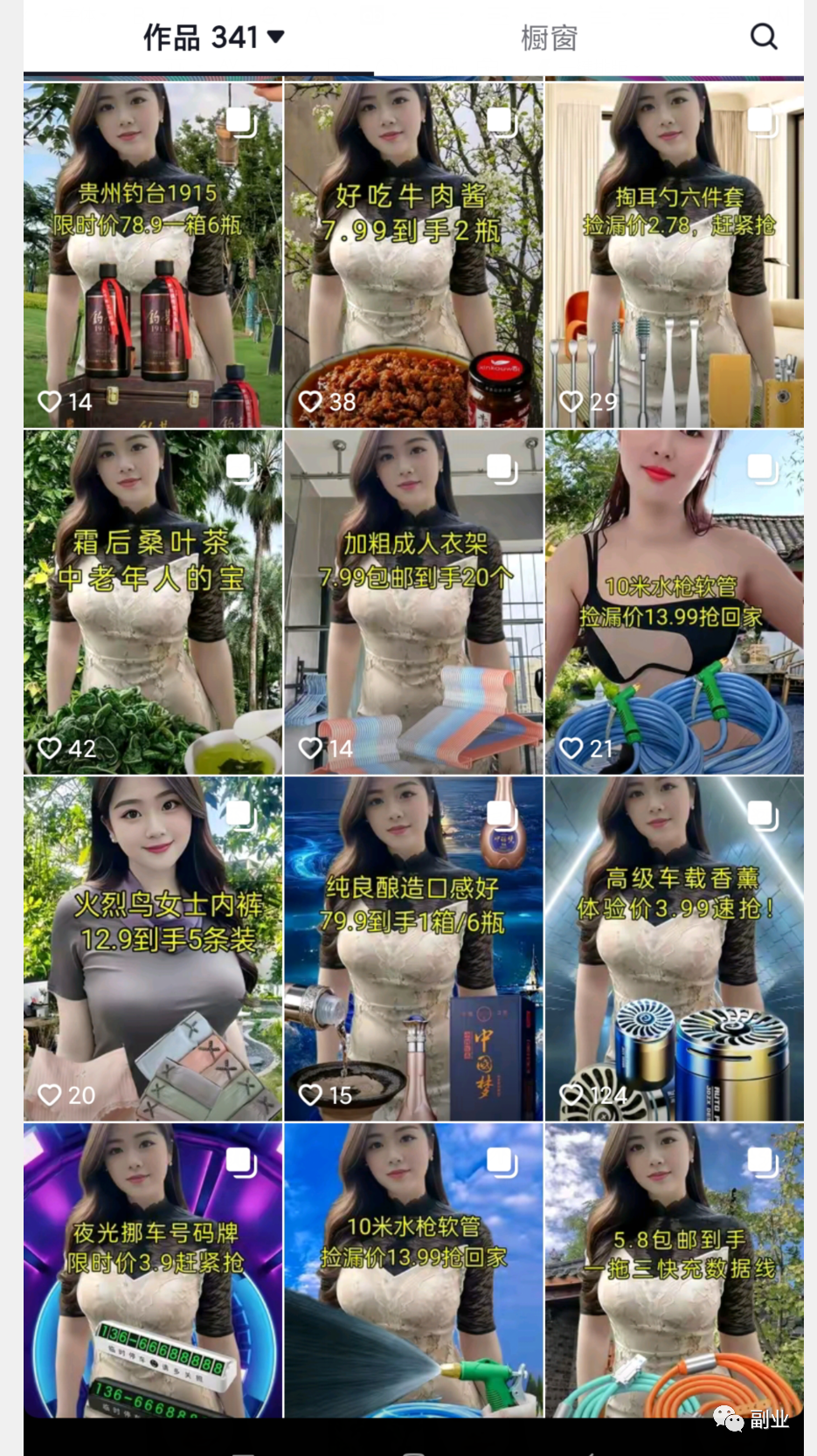Open the 火烈鸟女士内裤 post
This screenshot has height=1456, width=817.
(x=153, y=949)
